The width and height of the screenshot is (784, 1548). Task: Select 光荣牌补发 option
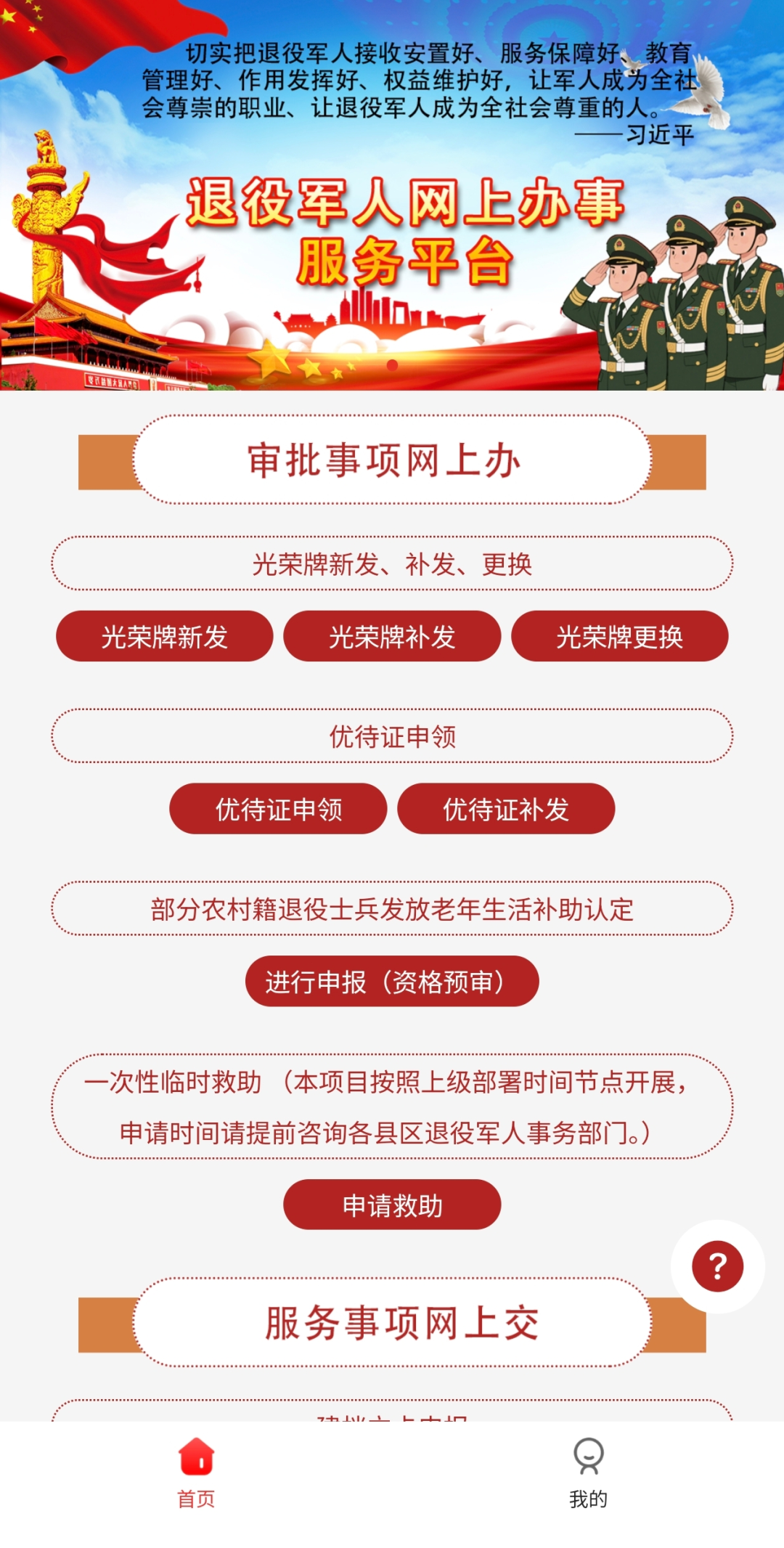point(392,637)
